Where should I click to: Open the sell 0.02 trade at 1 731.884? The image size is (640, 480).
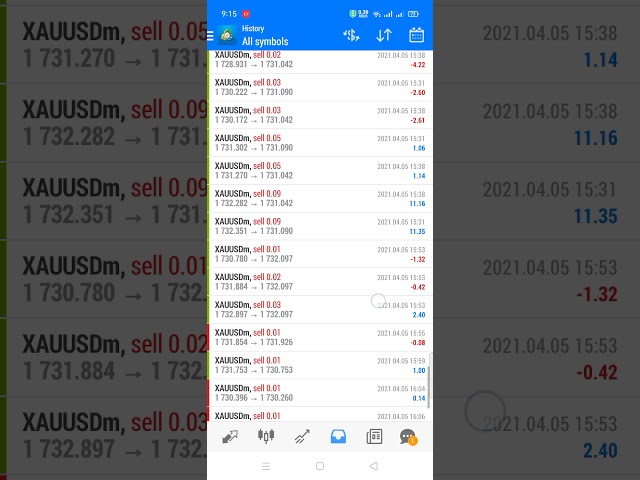[320, 282]
